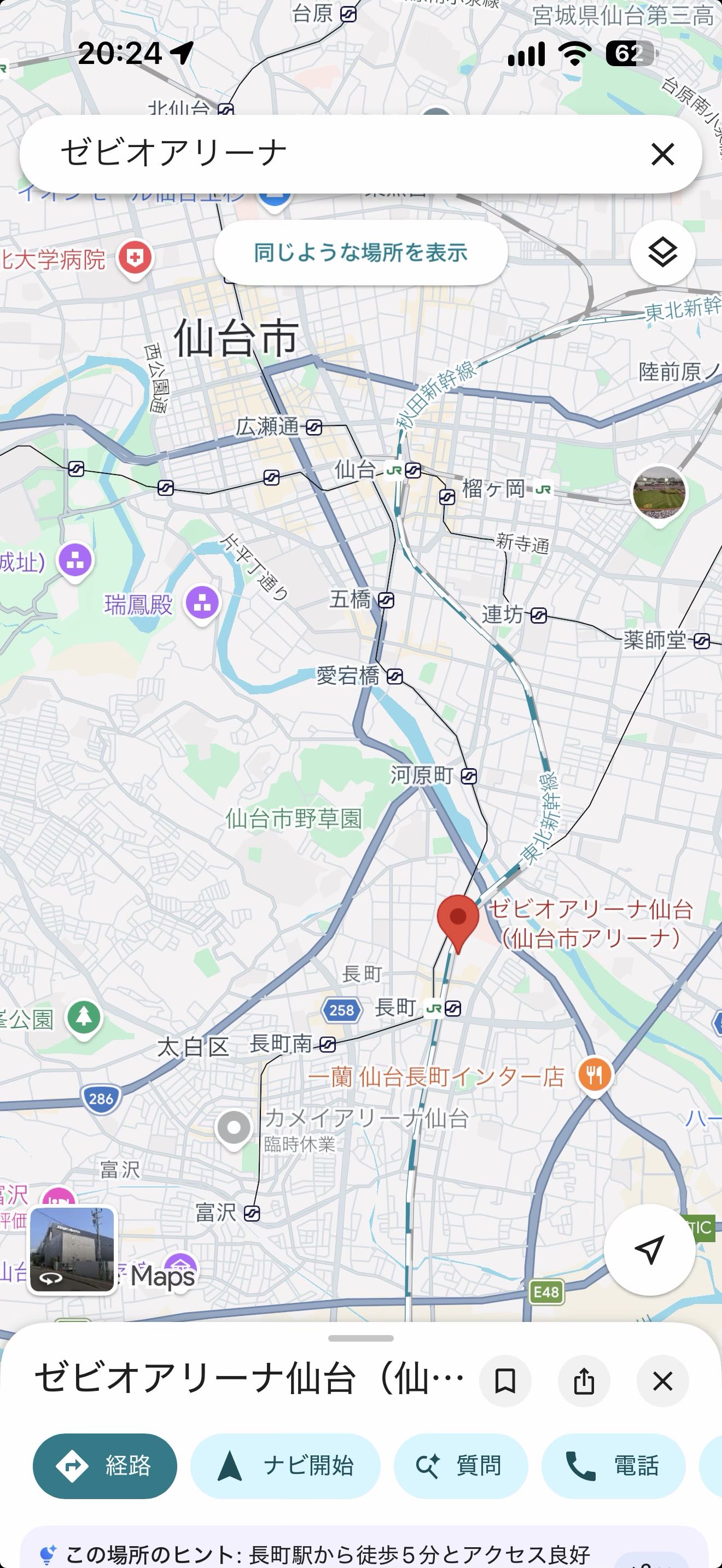Expand the place sheet using its drag handle
The image size is (722, 1568).
360,1338
